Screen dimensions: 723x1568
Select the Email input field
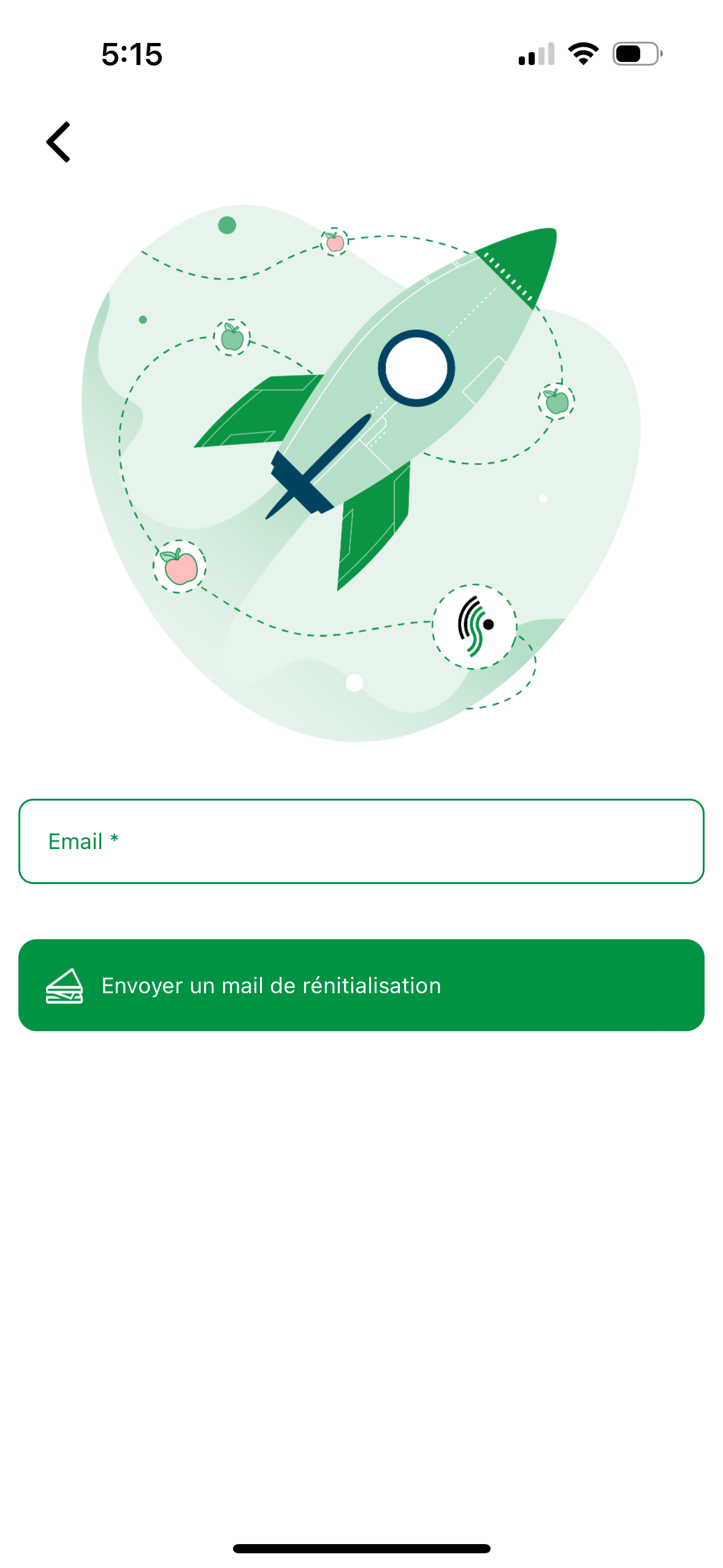(x=362, y=842)
